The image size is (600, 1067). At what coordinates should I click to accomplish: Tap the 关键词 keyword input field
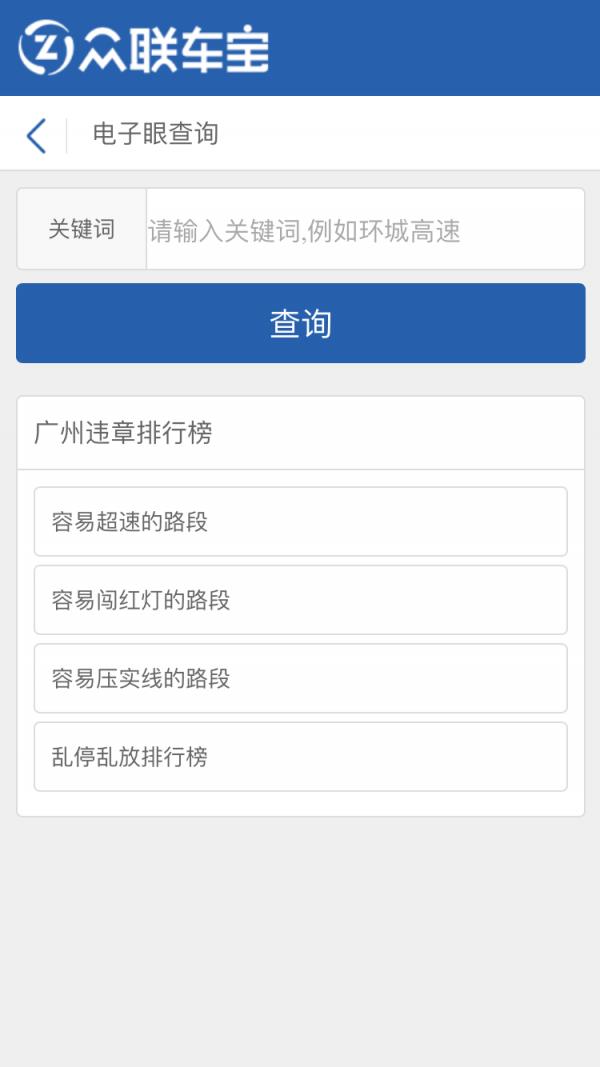(365, 229)
